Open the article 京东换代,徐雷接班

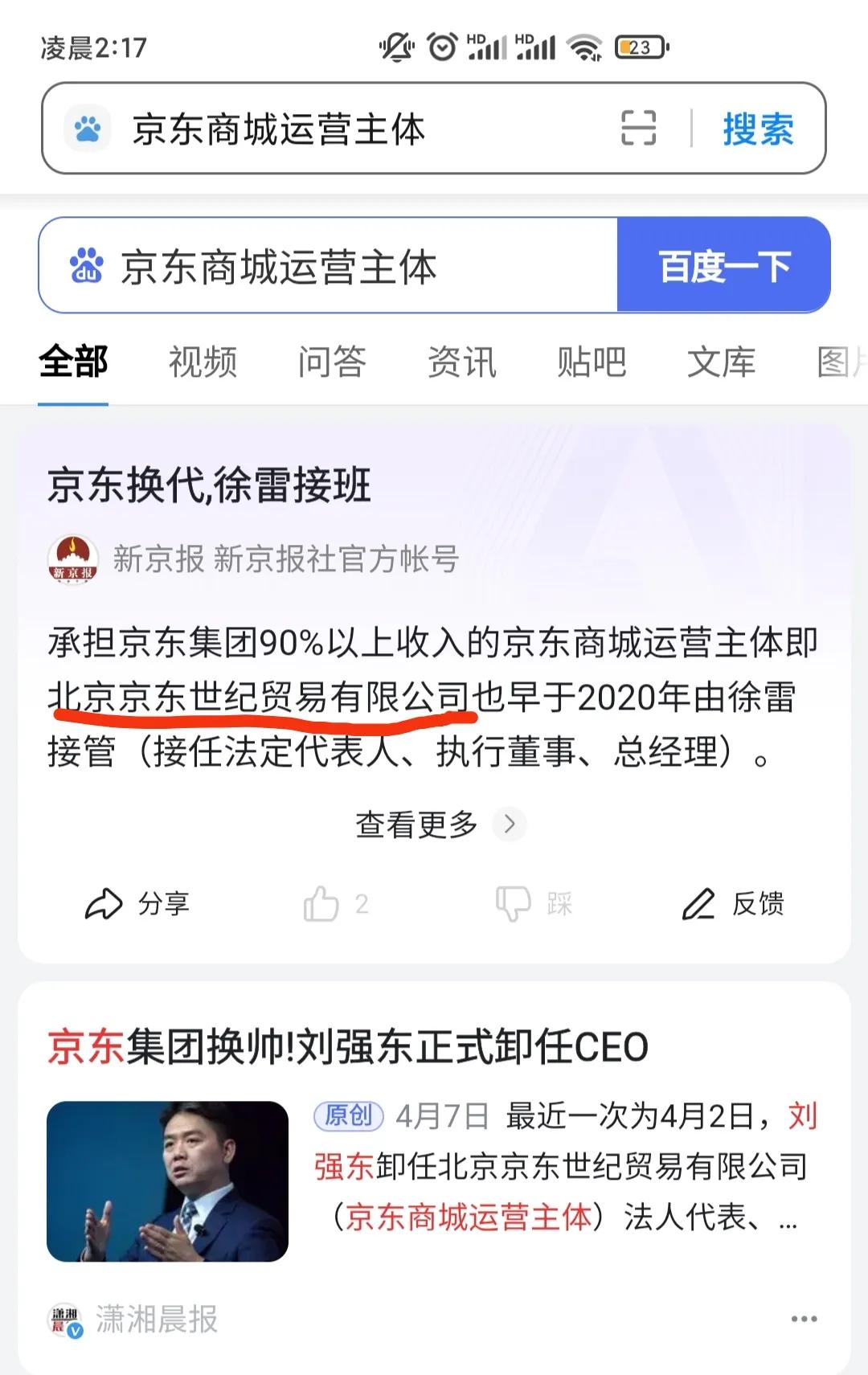tap(211, 485)
